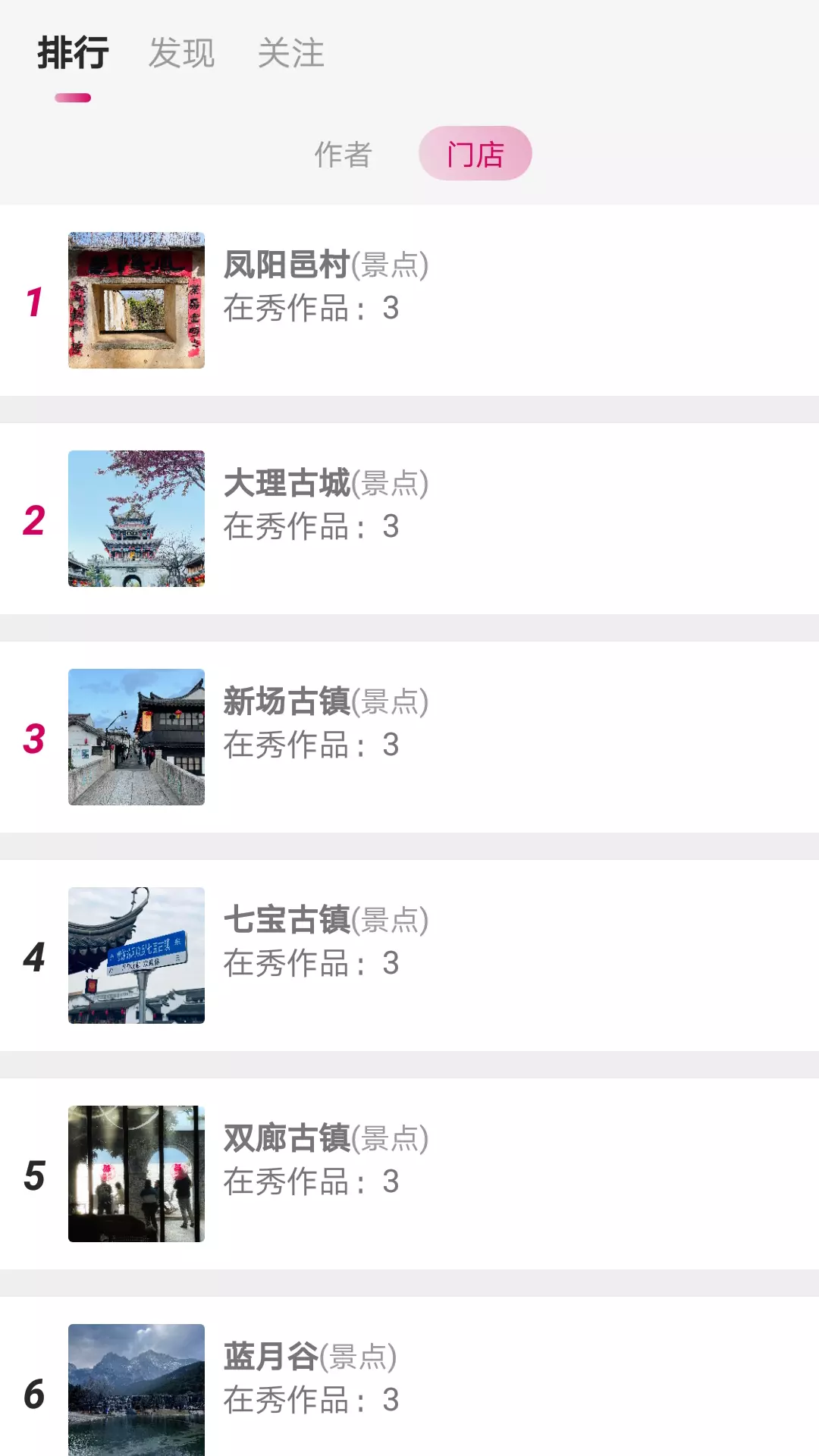Open the 大理古城 entry
This screenshot has width=819, height=1456.
tap(409, 519)
